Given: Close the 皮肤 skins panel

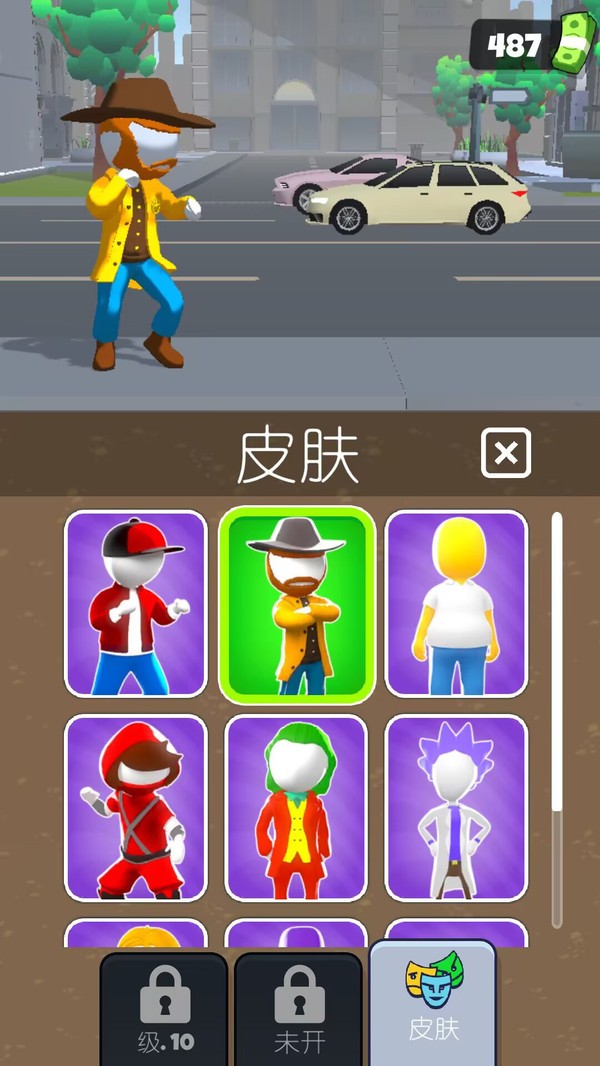Looking at the screenshot, I should 506,454.
